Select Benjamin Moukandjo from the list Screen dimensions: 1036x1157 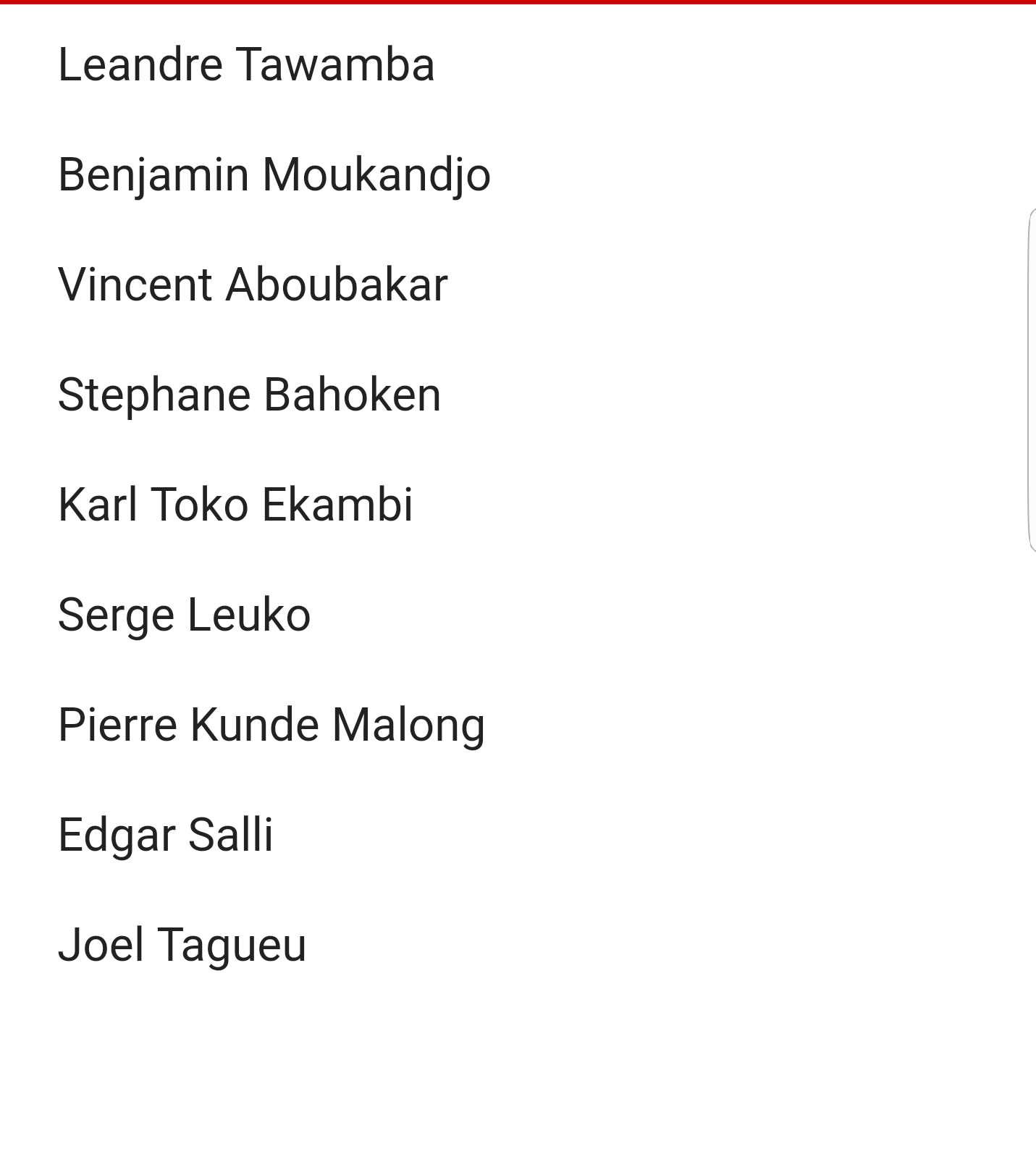pos(274,174)
